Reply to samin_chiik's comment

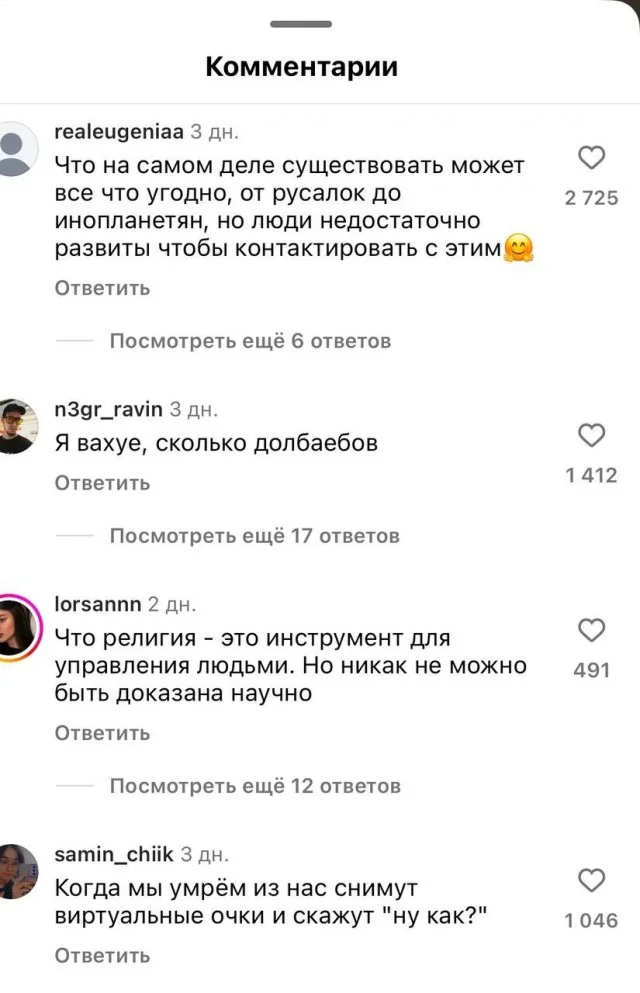coord(102,956)
